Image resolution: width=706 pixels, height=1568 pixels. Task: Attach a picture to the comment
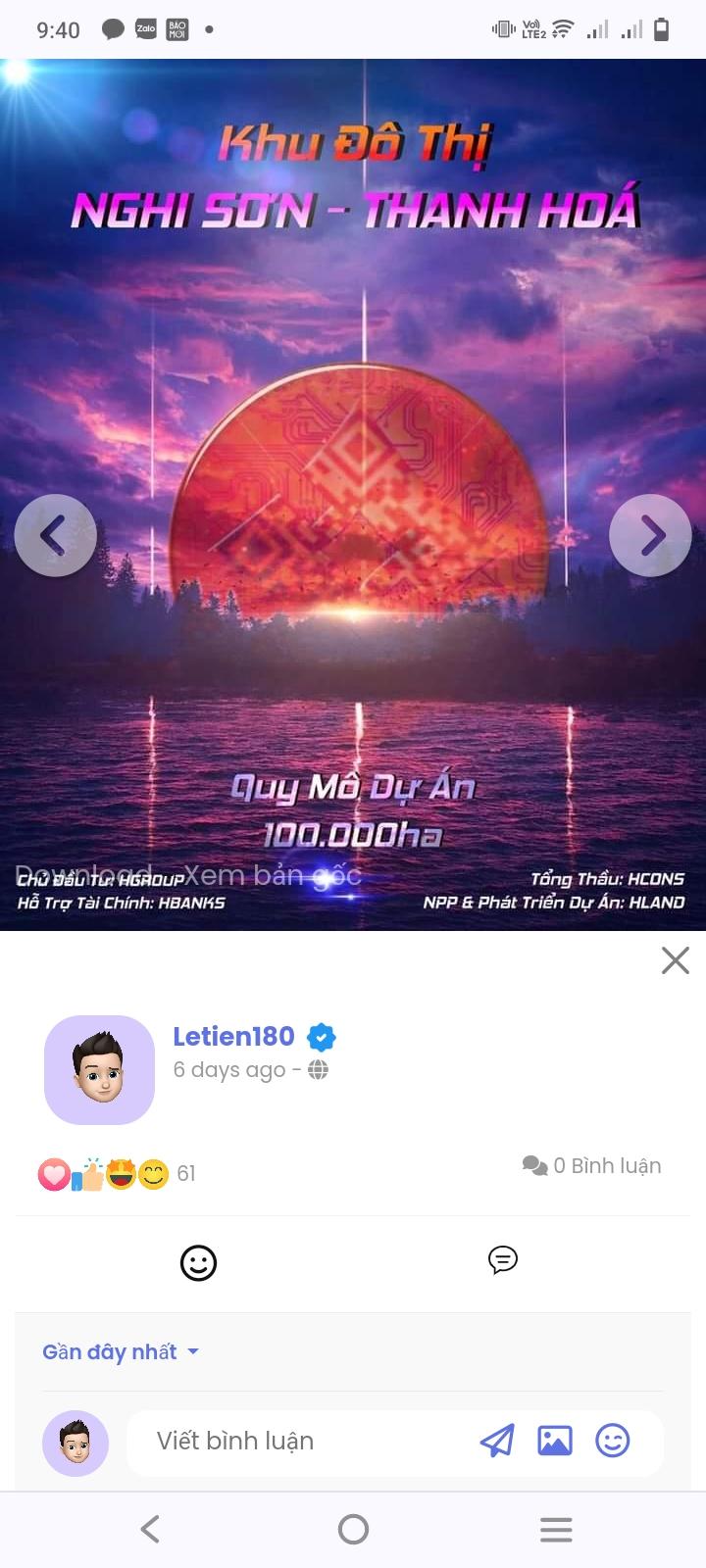click(x=555, y=1441)
